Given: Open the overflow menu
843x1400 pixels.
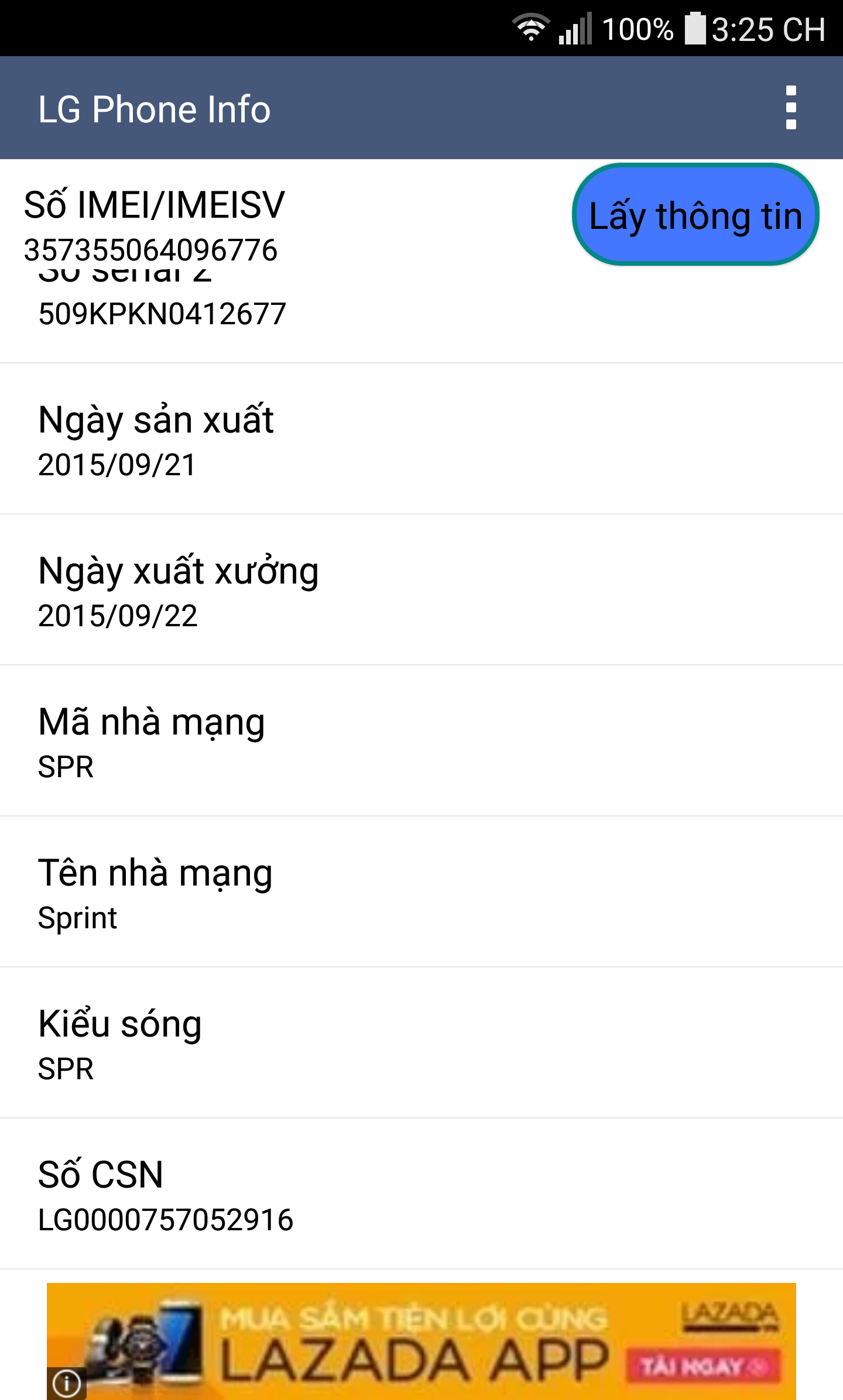Looking at the screenshot, I should [791, 108].
